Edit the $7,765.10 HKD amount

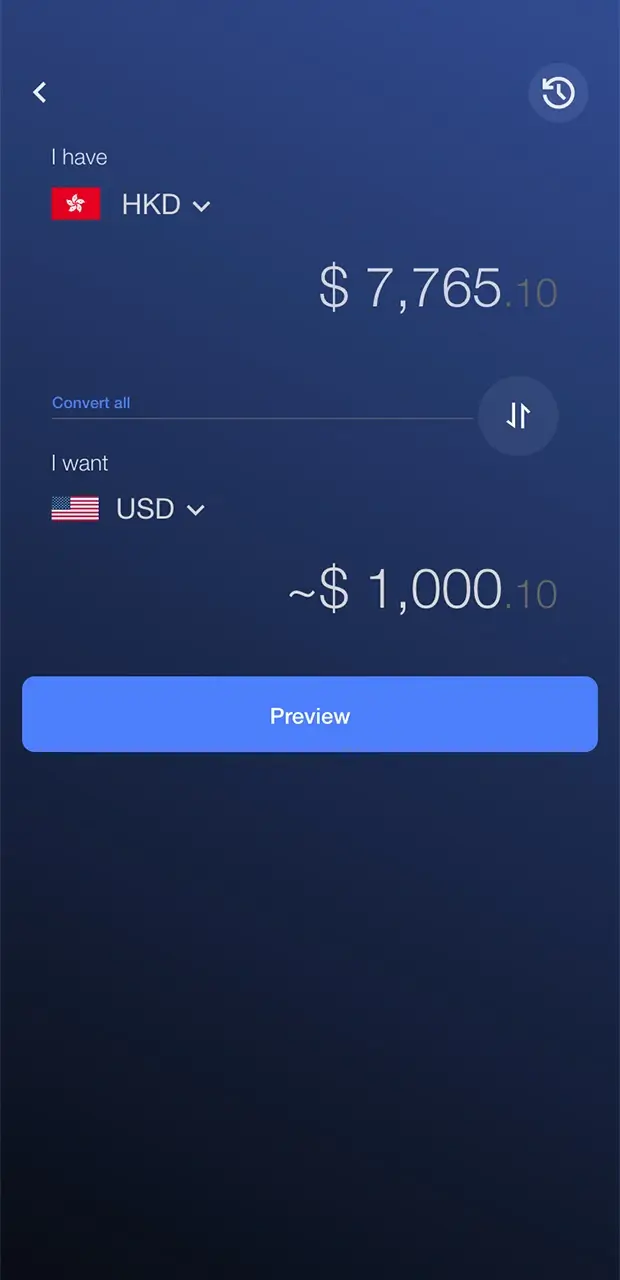click(438, 288)
